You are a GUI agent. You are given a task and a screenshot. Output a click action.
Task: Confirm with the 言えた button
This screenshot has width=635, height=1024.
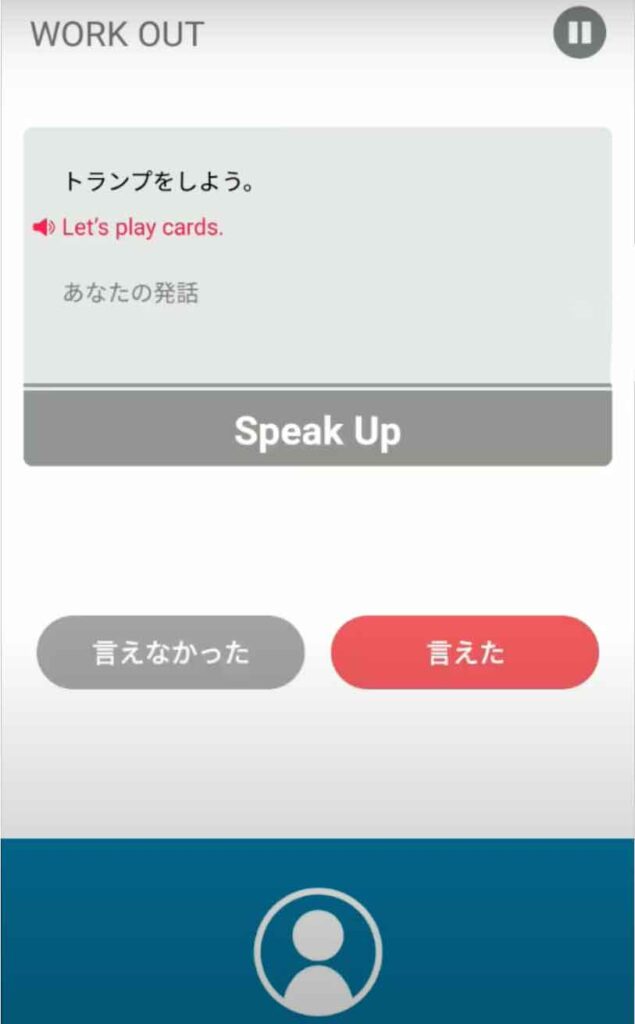(465, 653)
